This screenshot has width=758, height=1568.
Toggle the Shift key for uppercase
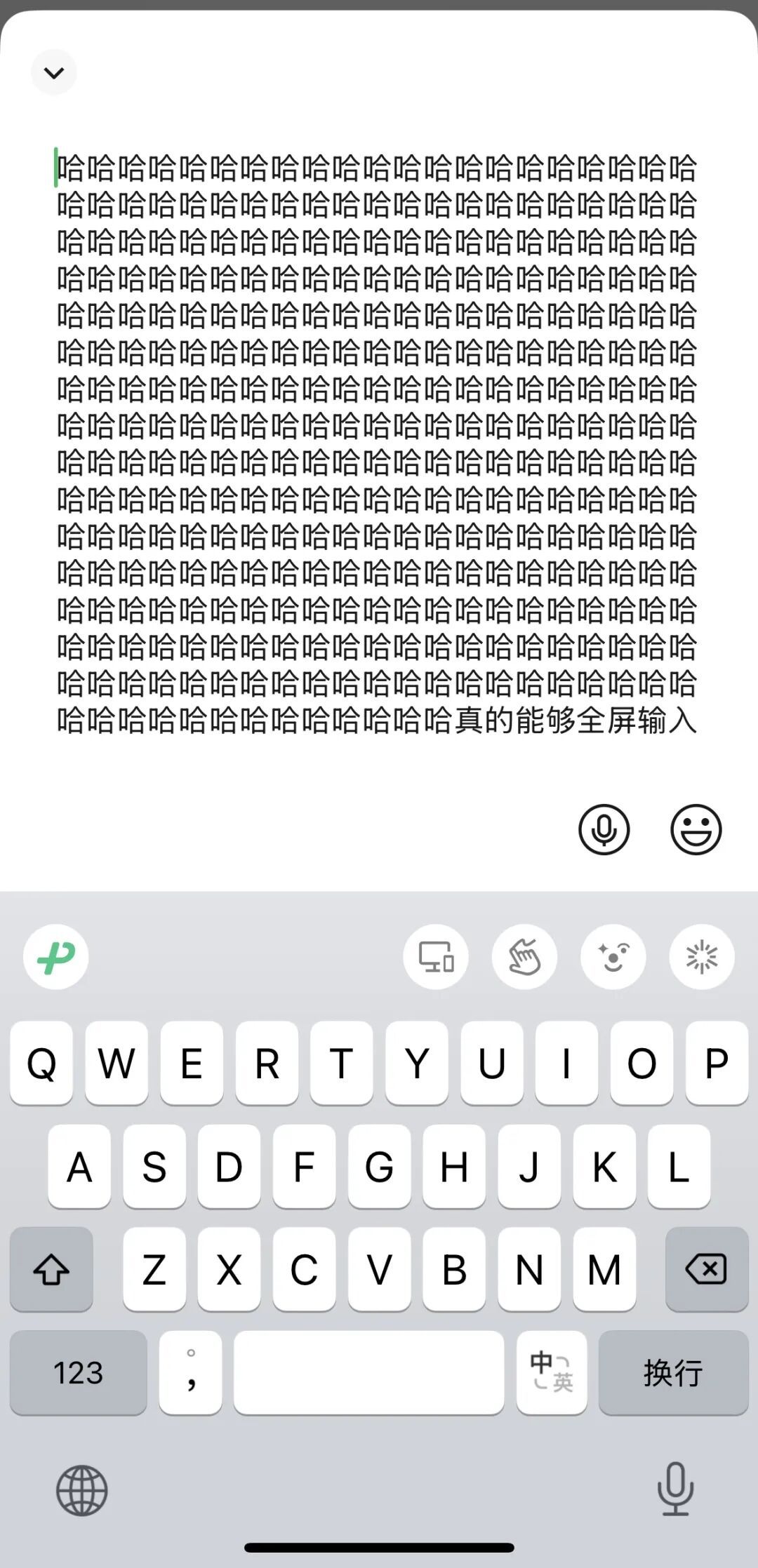point(52,1270)
